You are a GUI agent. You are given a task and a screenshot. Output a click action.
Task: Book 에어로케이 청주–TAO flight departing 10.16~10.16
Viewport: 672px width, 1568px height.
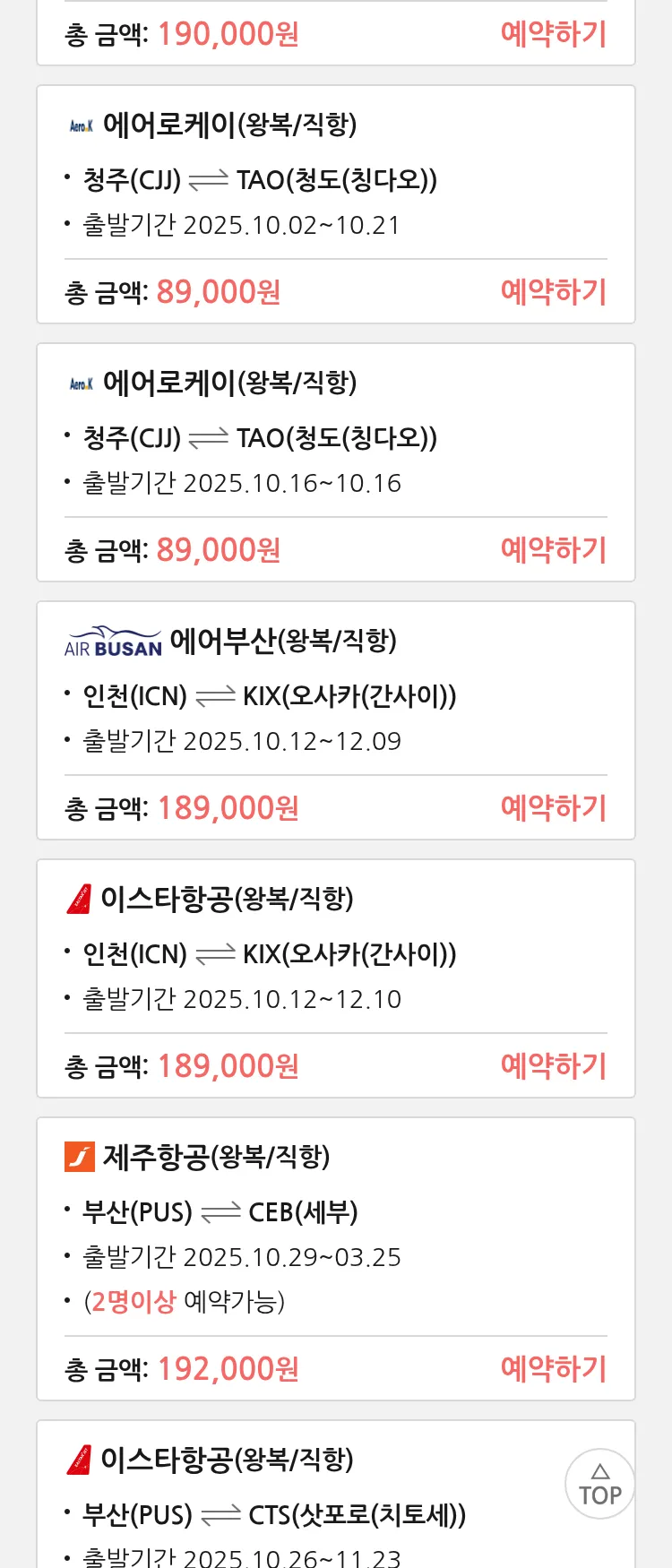554,550
